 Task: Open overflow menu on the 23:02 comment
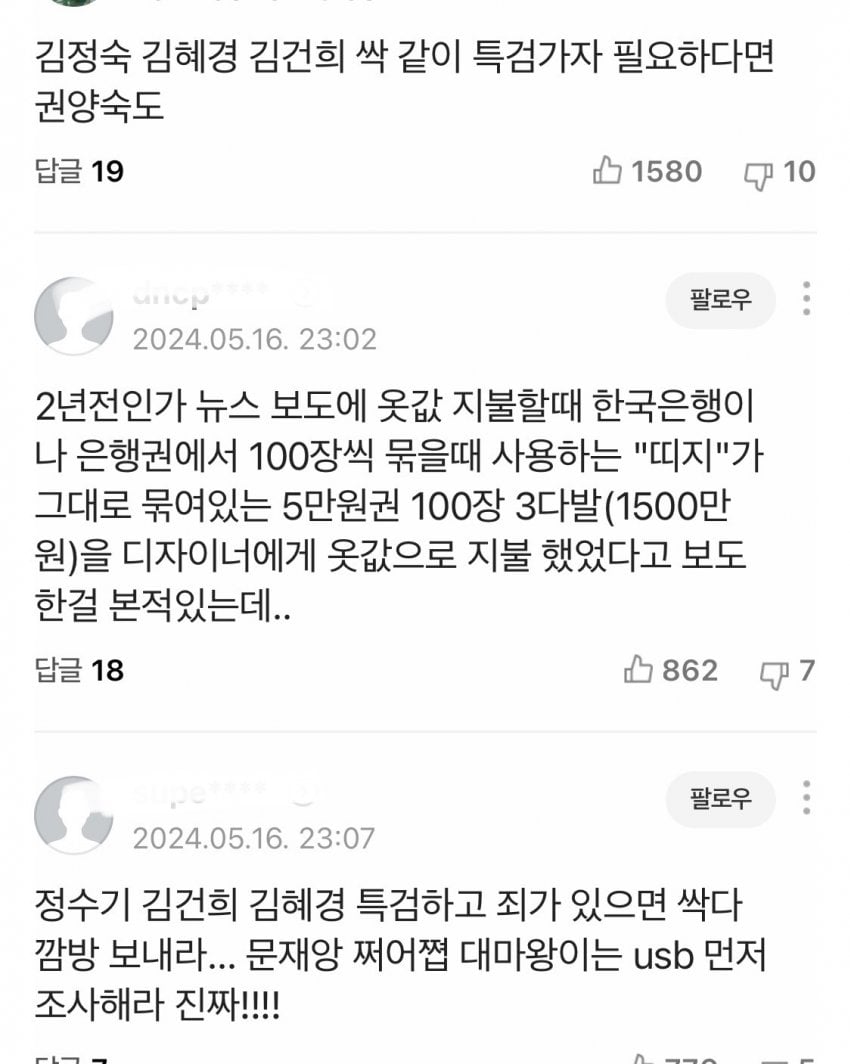tap(806, 299)
